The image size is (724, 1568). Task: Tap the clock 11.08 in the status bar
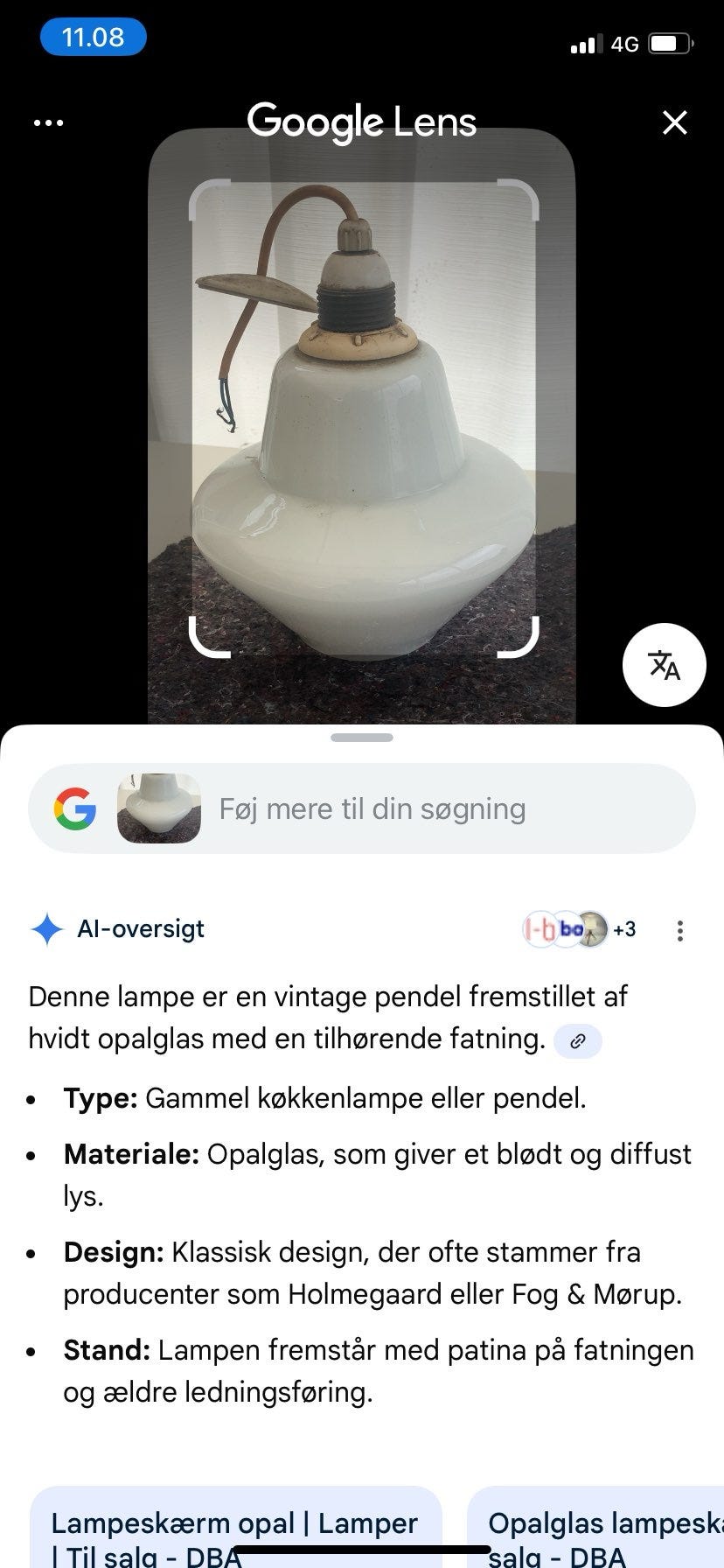[x=93, y=37]
